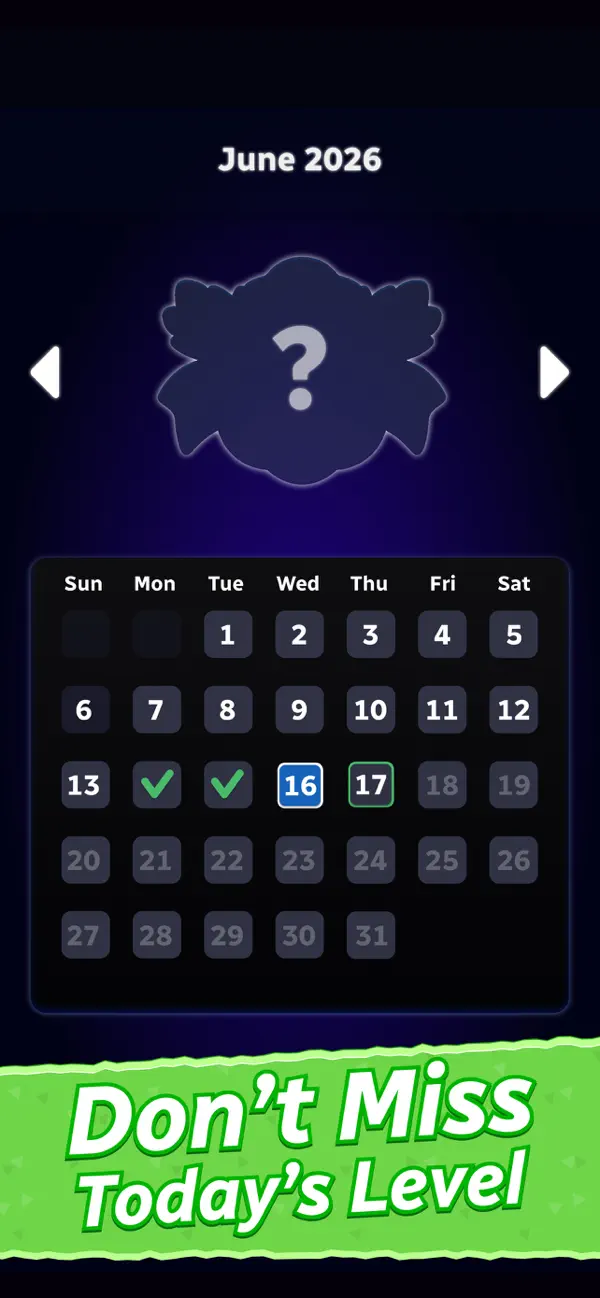This screenshot has height=1298, width=600.
Task: Tap the mystery reward silhouette
Action: click(300, 372)
